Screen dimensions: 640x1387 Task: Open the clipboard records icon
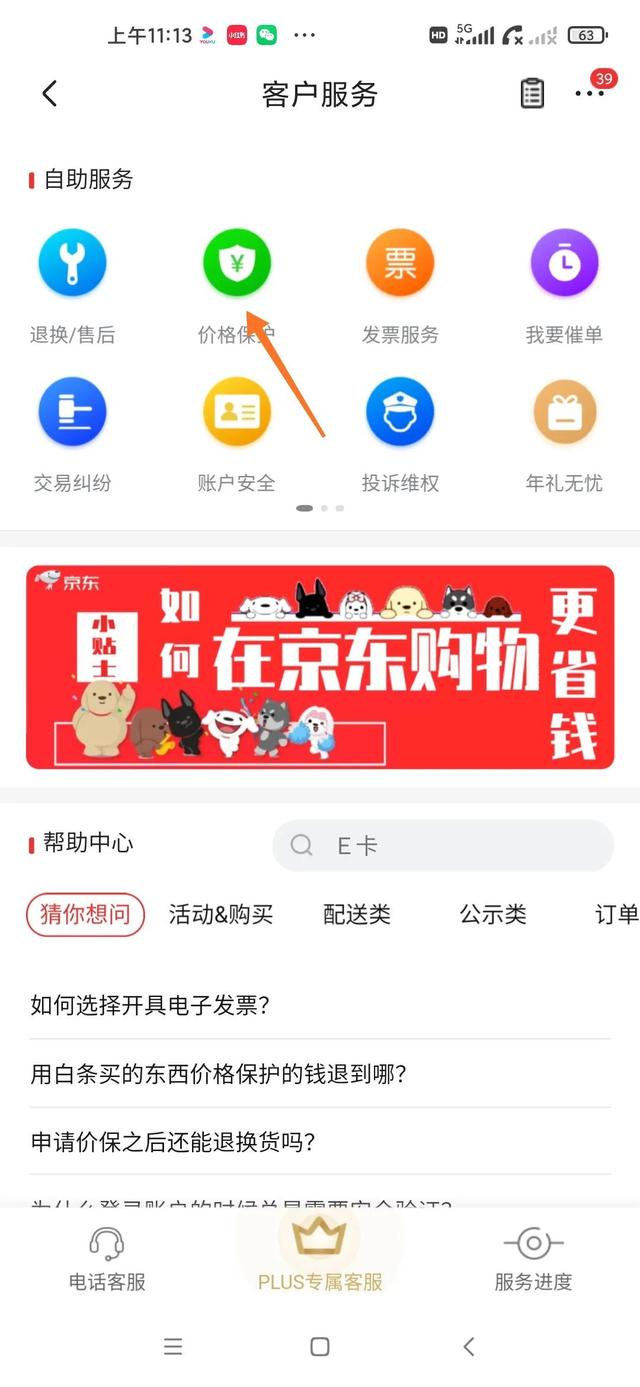coord(533,94)
